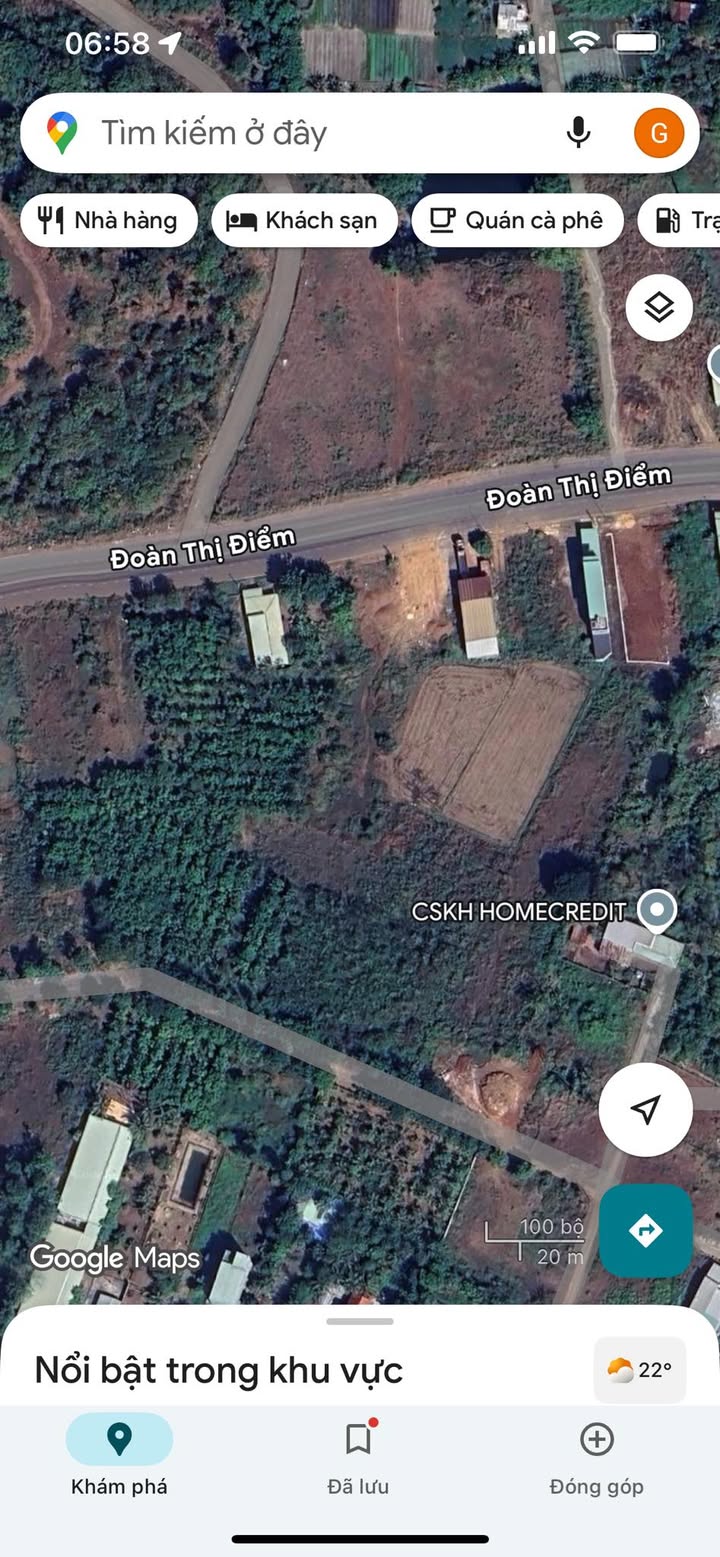
Task: Tap the "Tìm kiếm ở đây" search box
Action: click(300, 133)
